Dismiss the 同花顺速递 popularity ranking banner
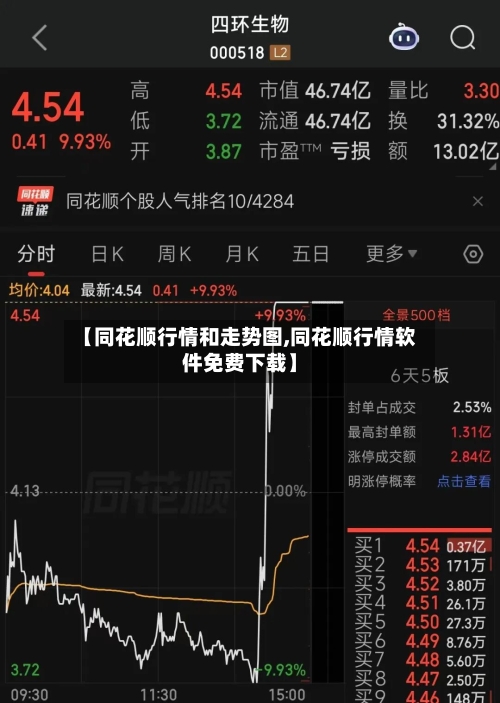500x703 pixels. pyautogui.click(x=478, y=201)
